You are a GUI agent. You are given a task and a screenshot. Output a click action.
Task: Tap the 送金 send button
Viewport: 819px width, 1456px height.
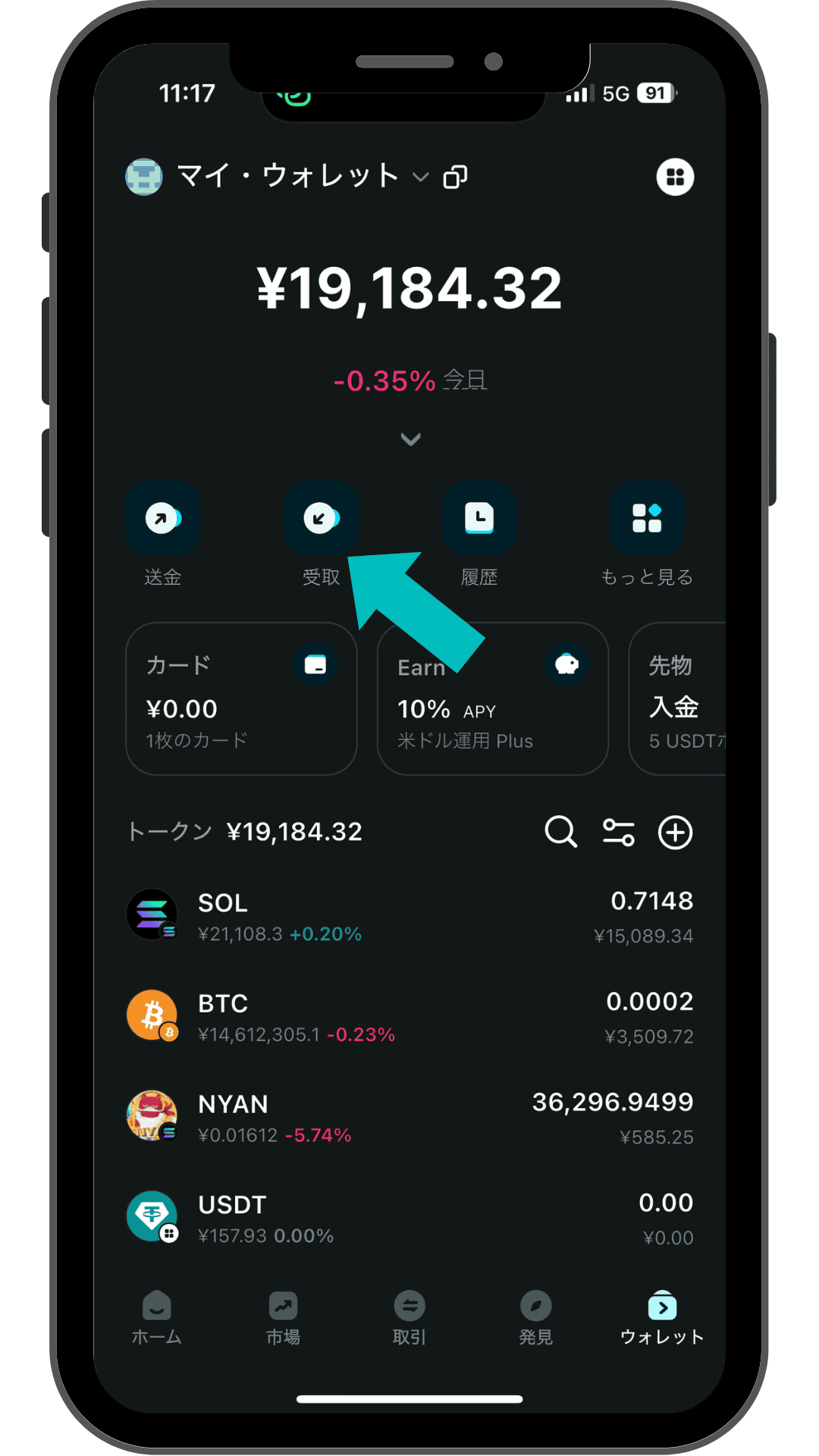click(163, 519)
